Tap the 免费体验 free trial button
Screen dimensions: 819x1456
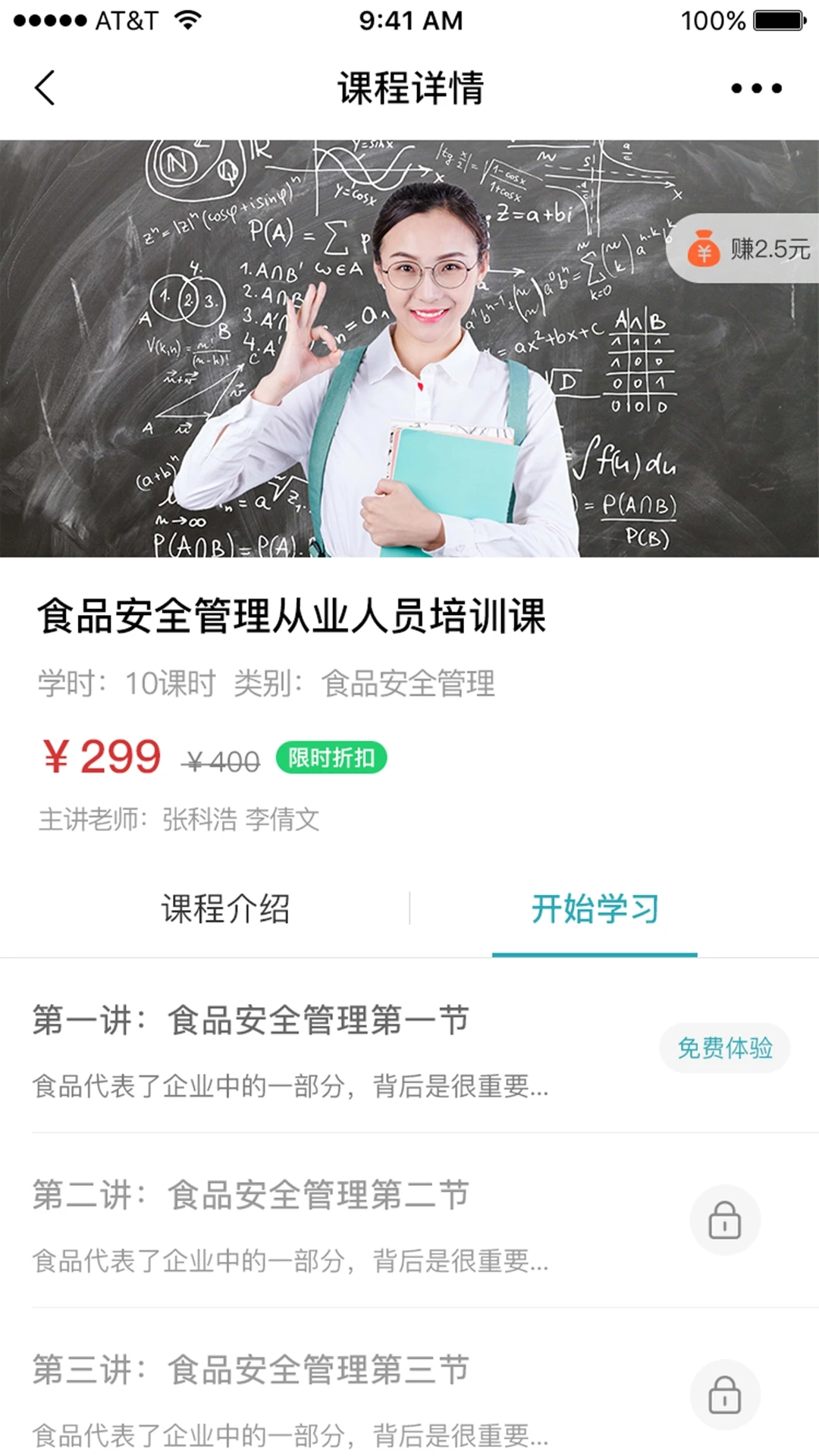click(724, 1048)
